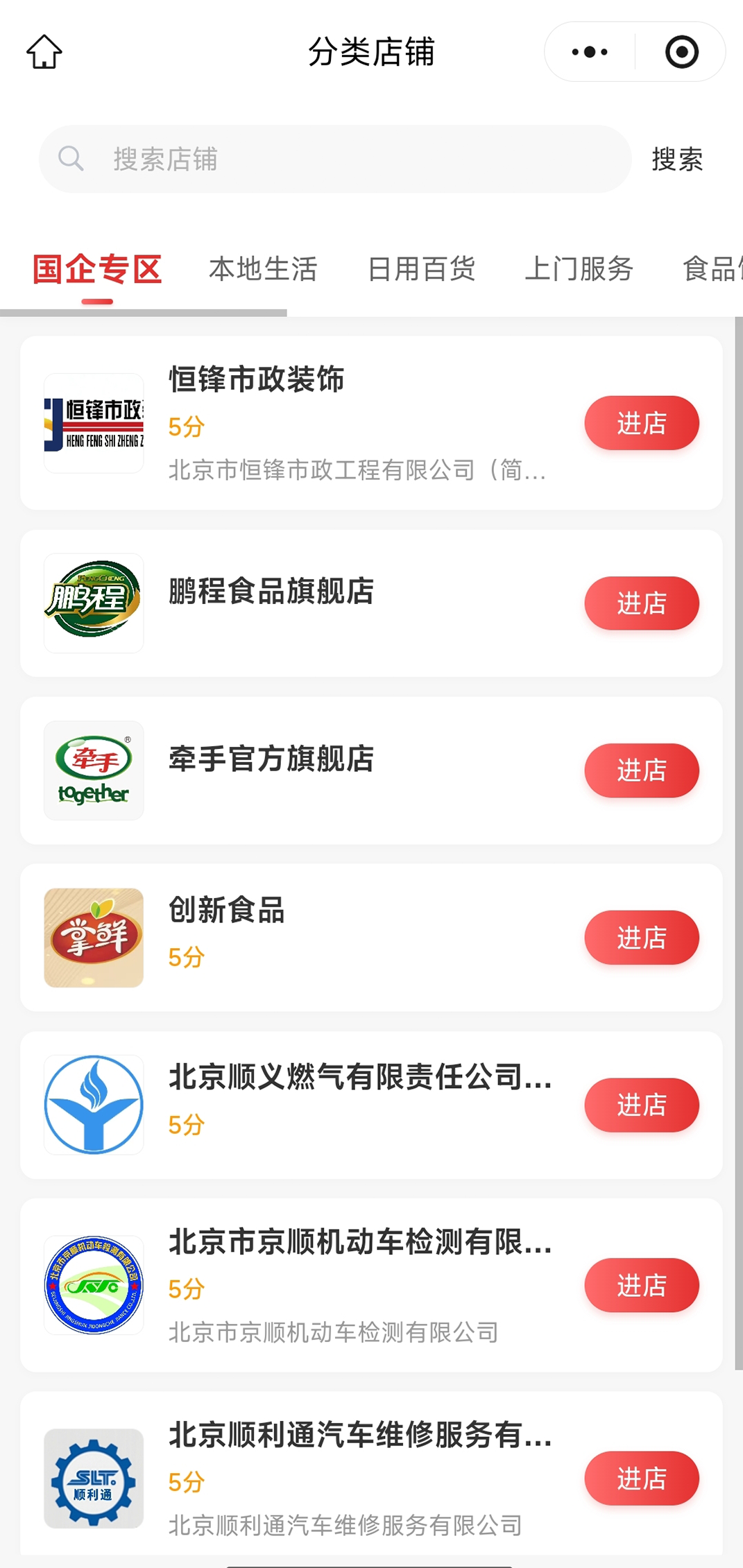Enter 北京顺利通汽车维修服务 store via 进店
Screen dimensions: 743x1568
(x=641, y=1478)
